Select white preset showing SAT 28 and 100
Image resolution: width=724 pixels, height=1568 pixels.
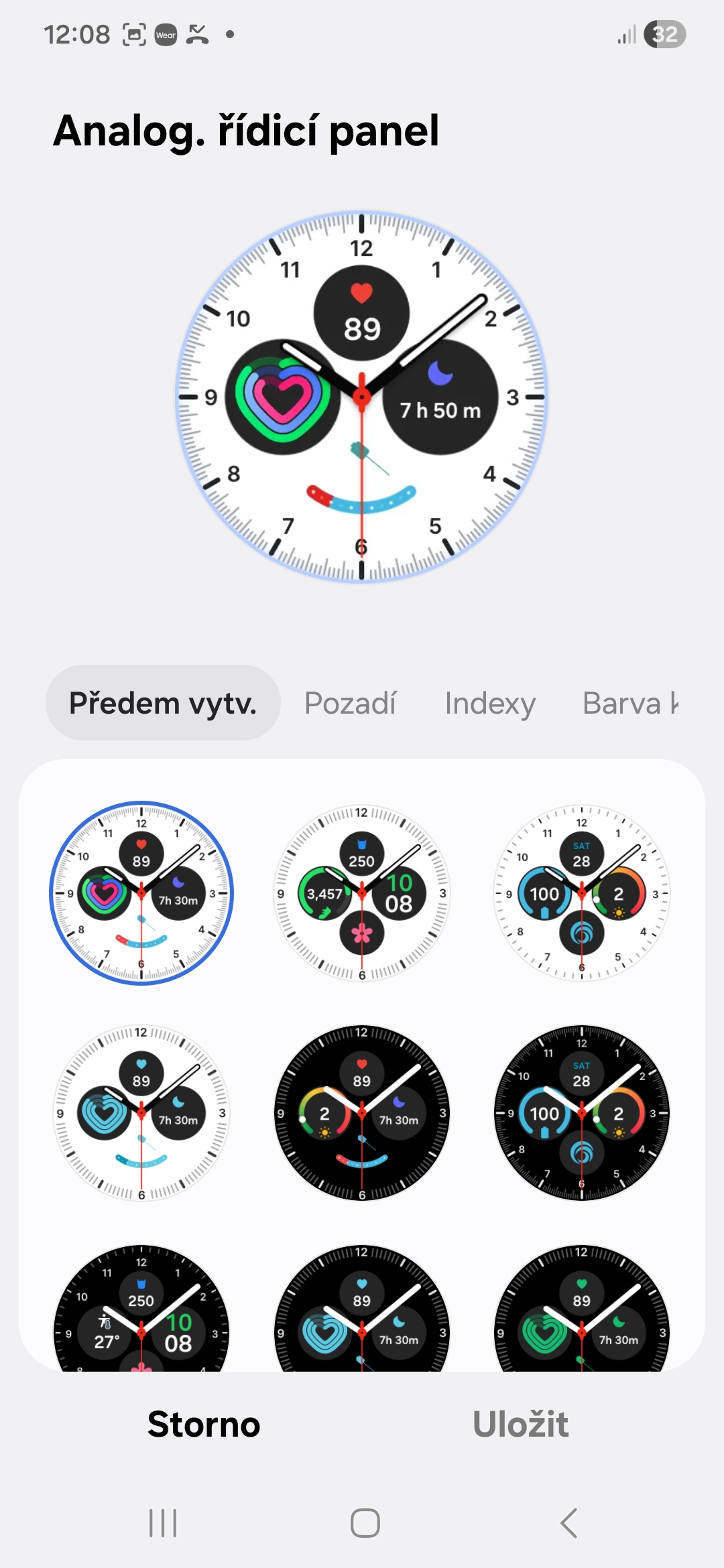click(x=581, y=893)
